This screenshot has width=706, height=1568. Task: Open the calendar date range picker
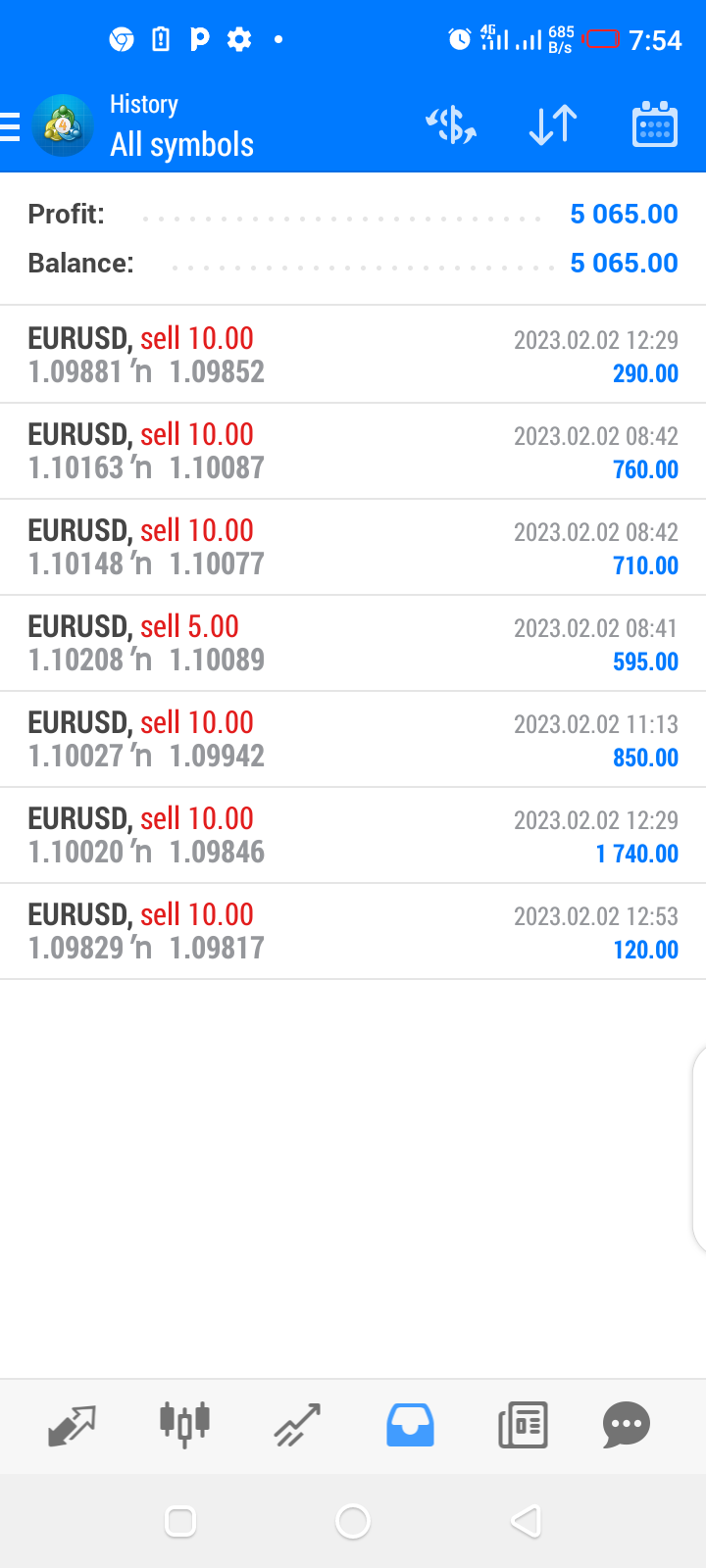(655, 124)
